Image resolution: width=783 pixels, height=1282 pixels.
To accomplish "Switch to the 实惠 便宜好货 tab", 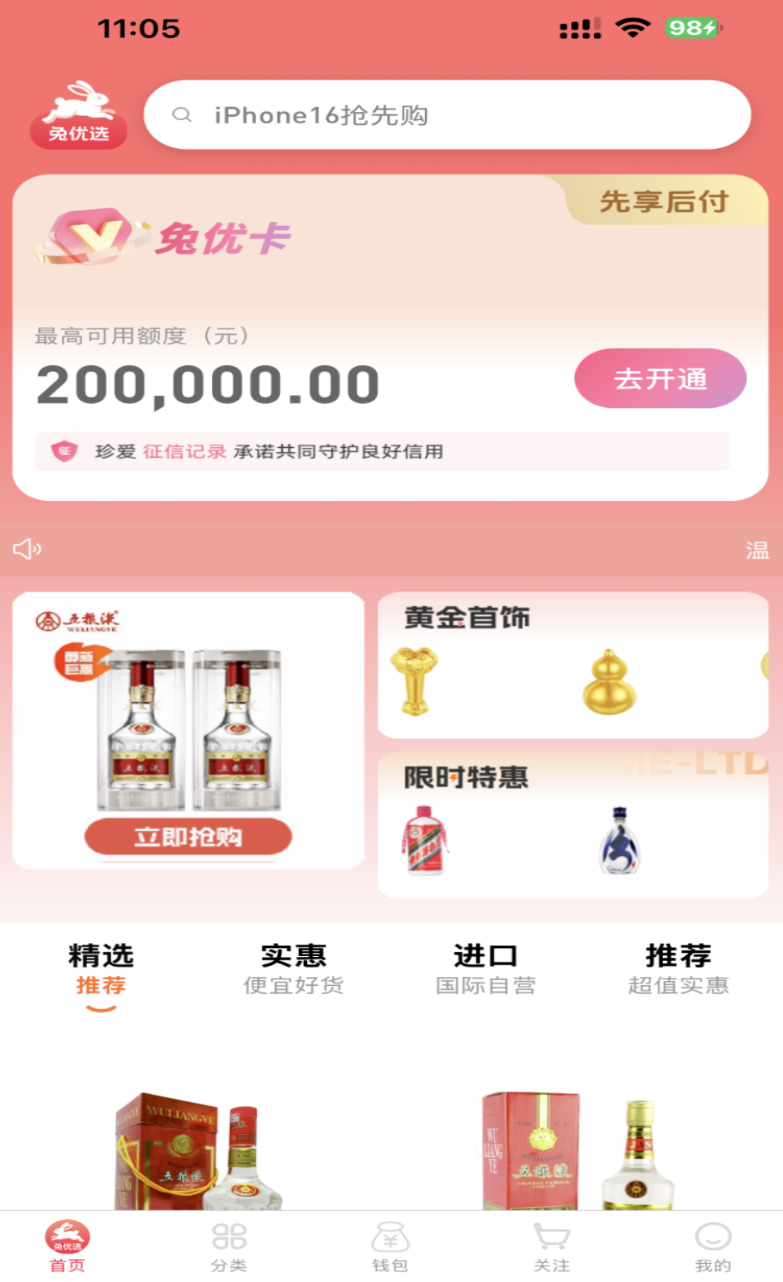I will [293, 969].
